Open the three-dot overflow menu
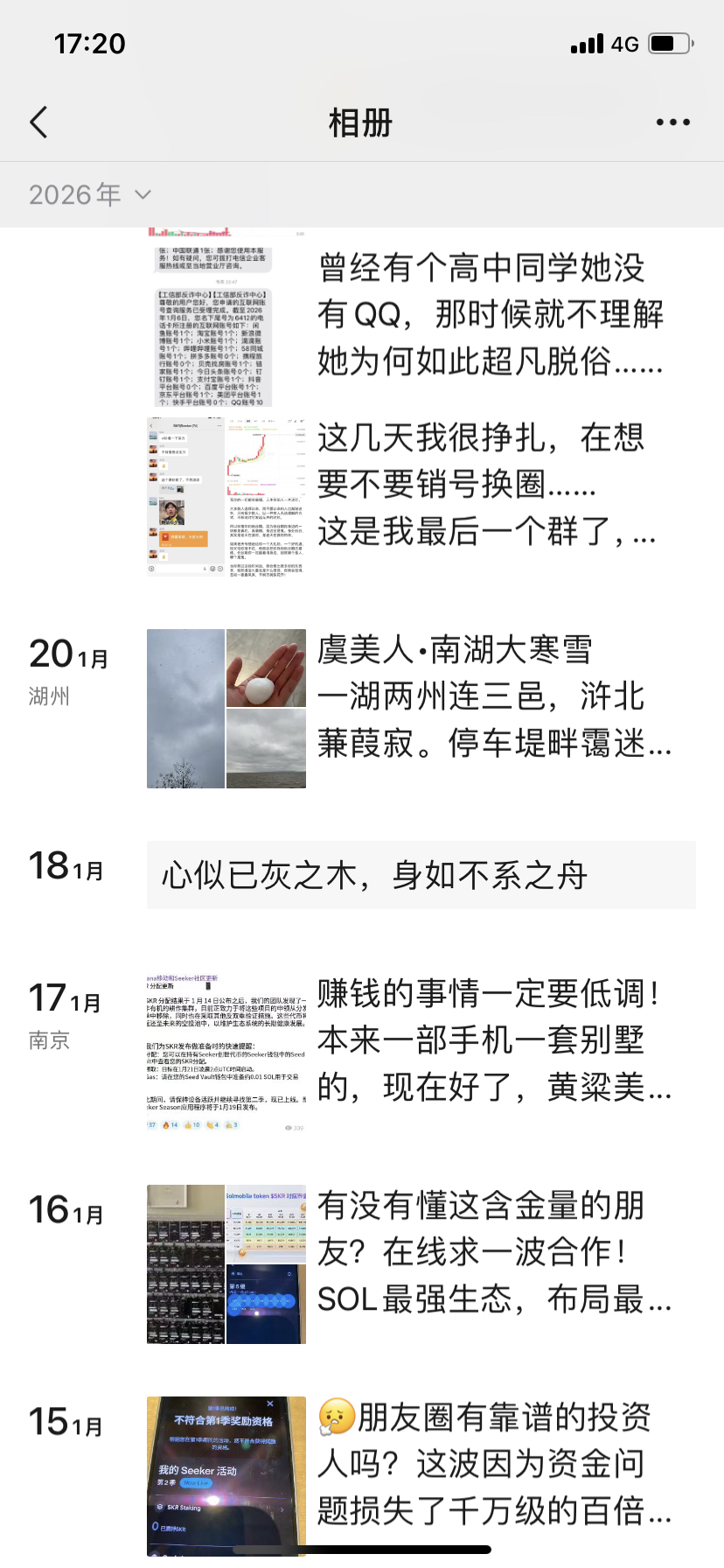The height and width of the screenshot is (1568, 724). [x=672, y=122]
